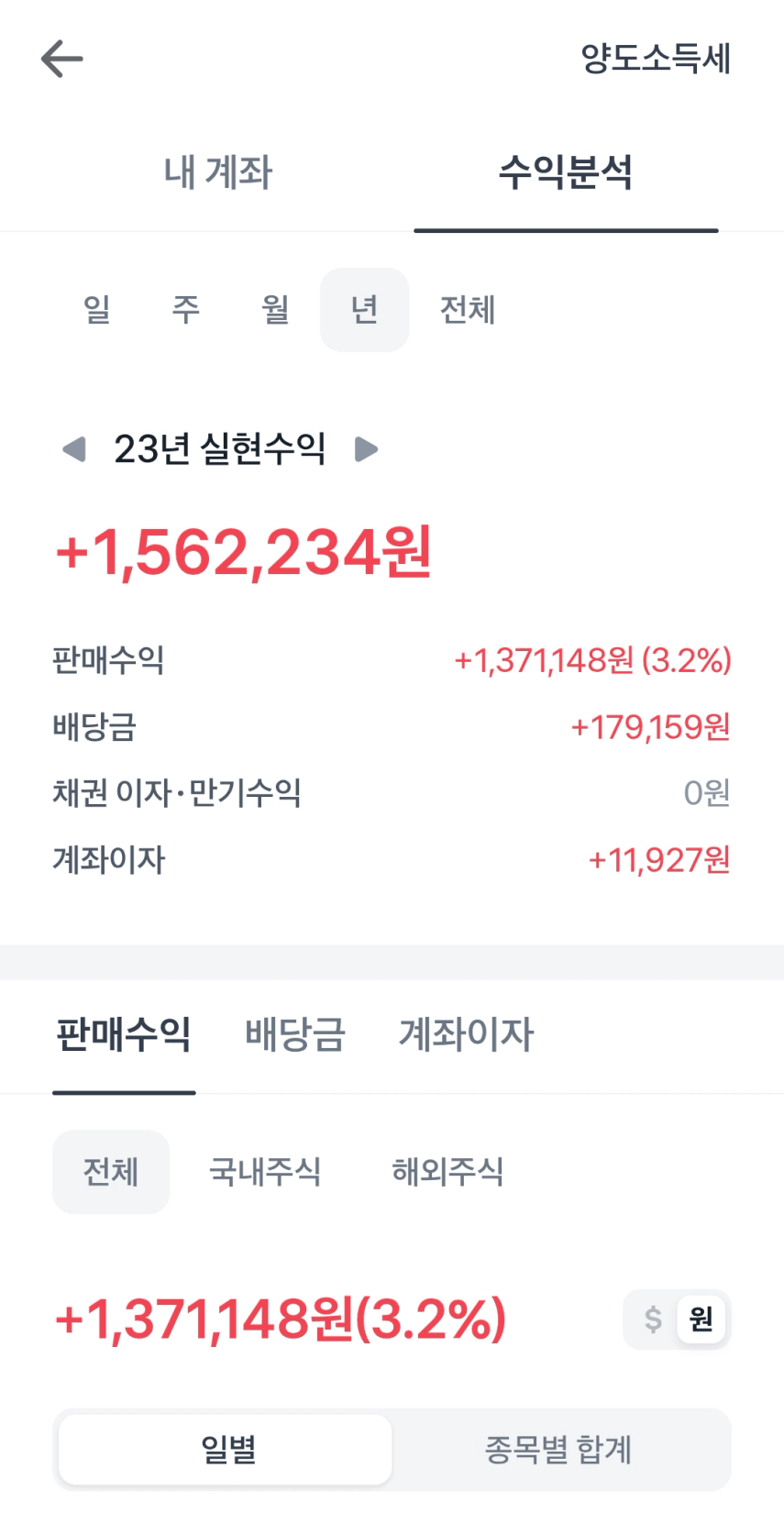Select the 판매수익 section tab
The width and height of the screenshot is (784, 1535).
pos(124,1034)
